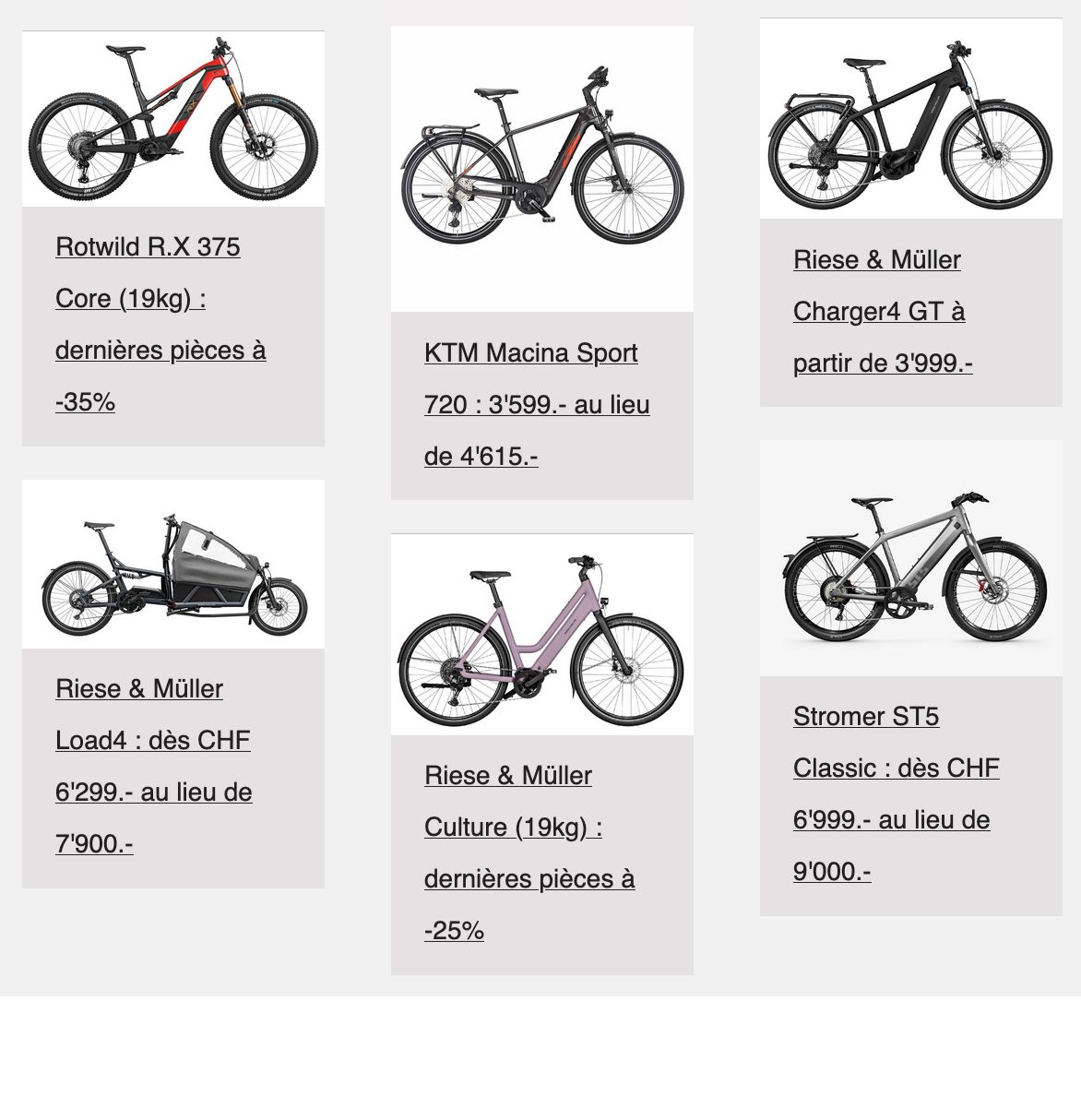The image size is (1081, 1120).
Task: Tap the red Rotwild mountain bike image
Action: [173, 119]
